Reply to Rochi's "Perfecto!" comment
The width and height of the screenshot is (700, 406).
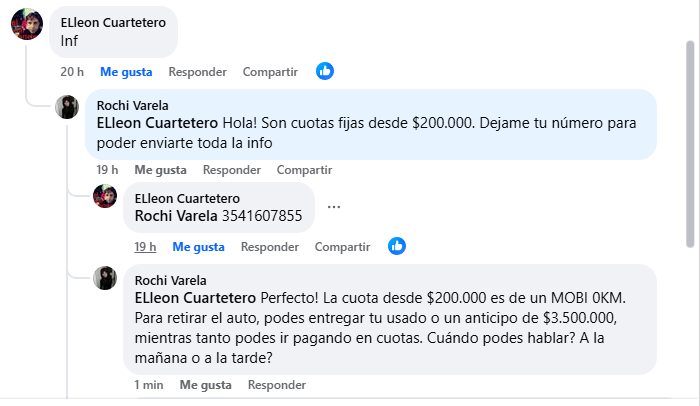[x=277, y=385]
